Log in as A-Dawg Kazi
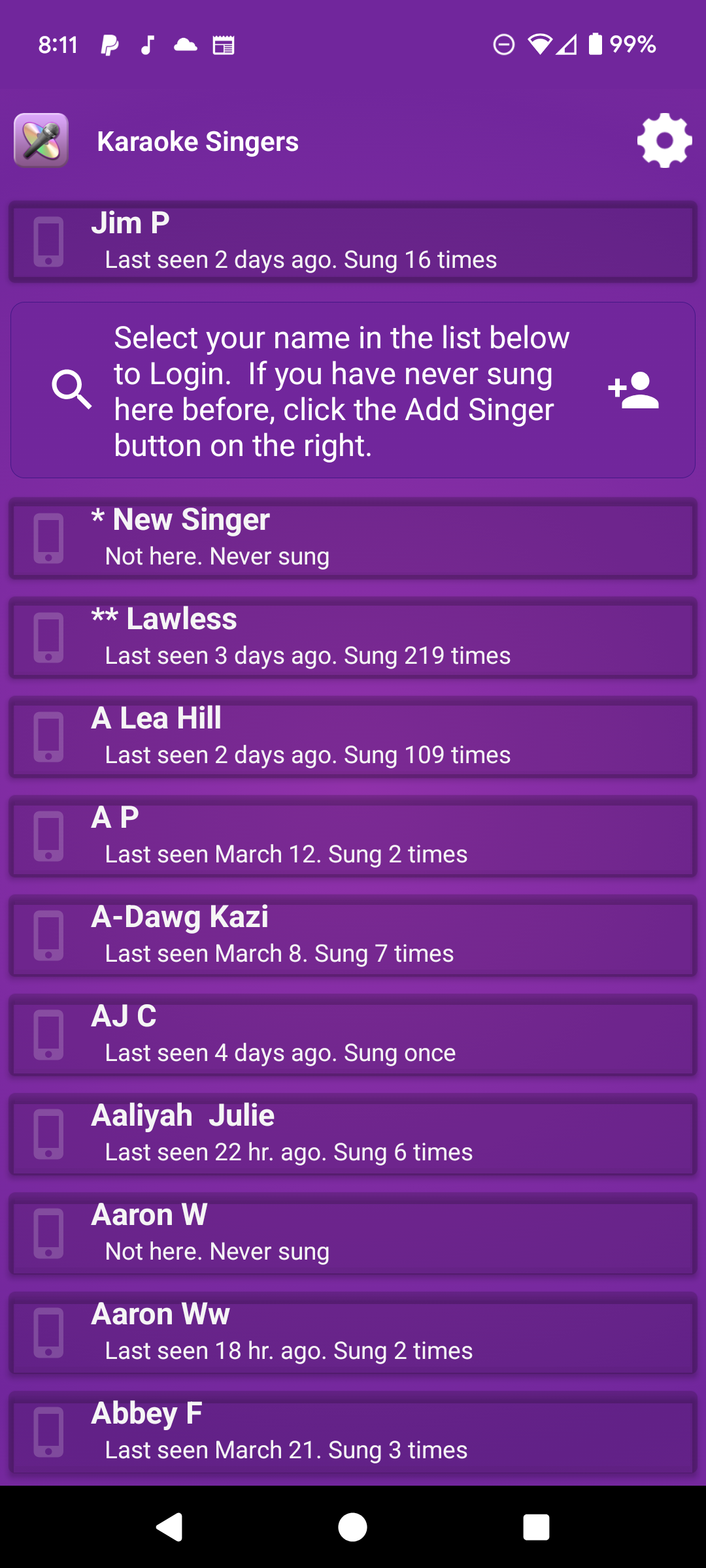 353,936
